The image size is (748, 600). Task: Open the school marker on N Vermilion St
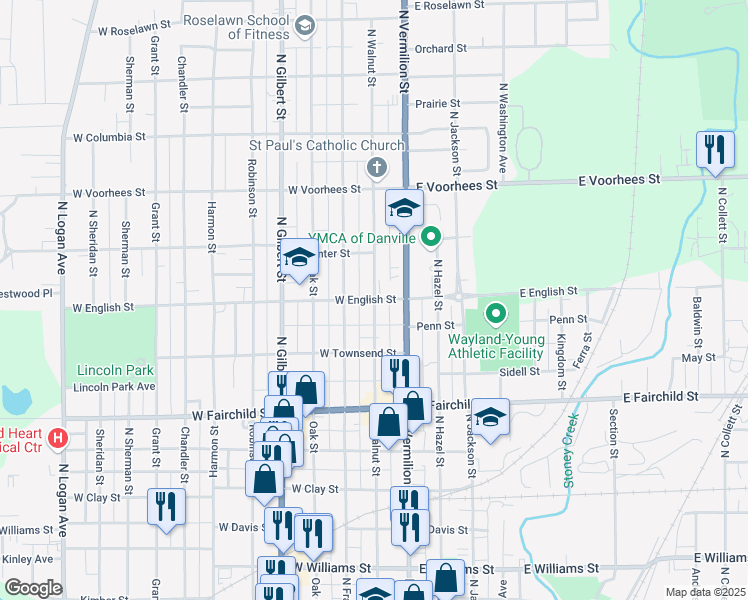[x=404, y=209]
